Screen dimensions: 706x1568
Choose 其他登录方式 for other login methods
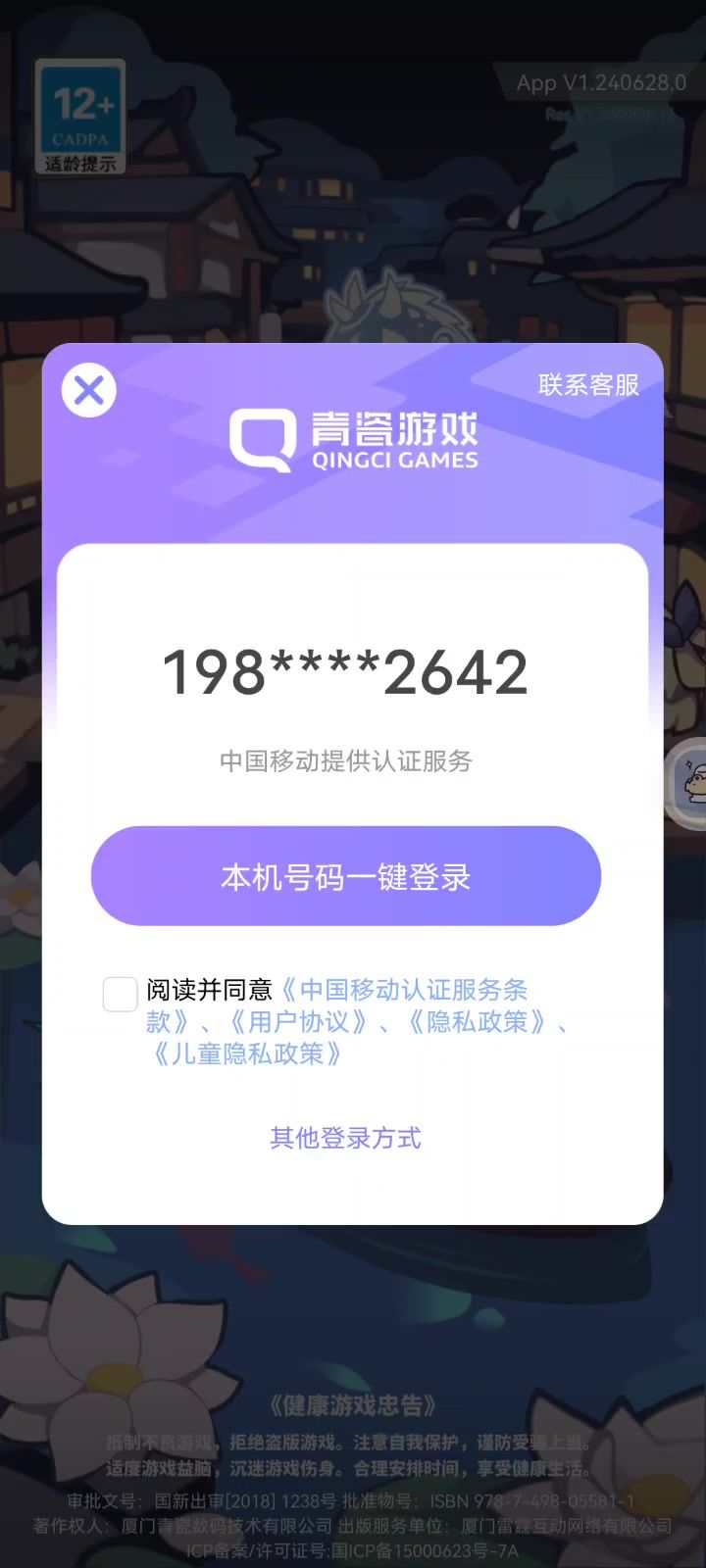coord(345,1138)
